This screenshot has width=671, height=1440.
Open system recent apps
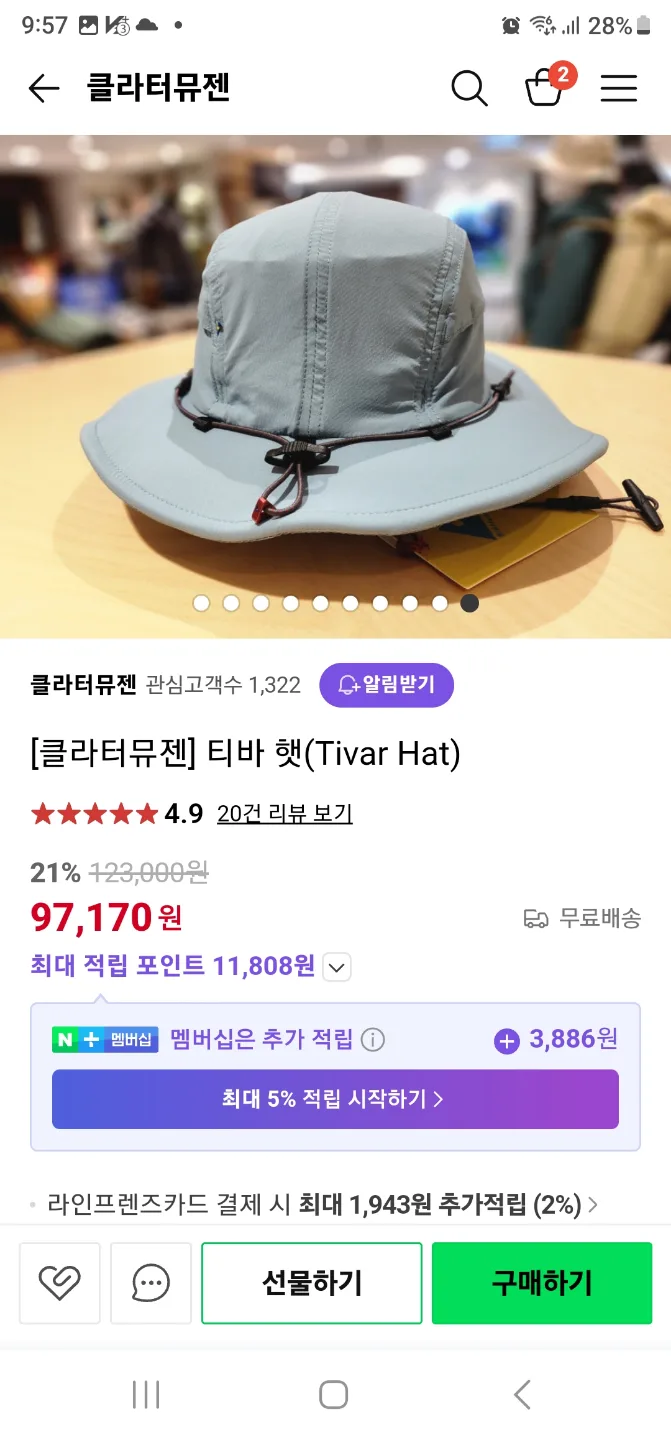[x=146, y=1395]
